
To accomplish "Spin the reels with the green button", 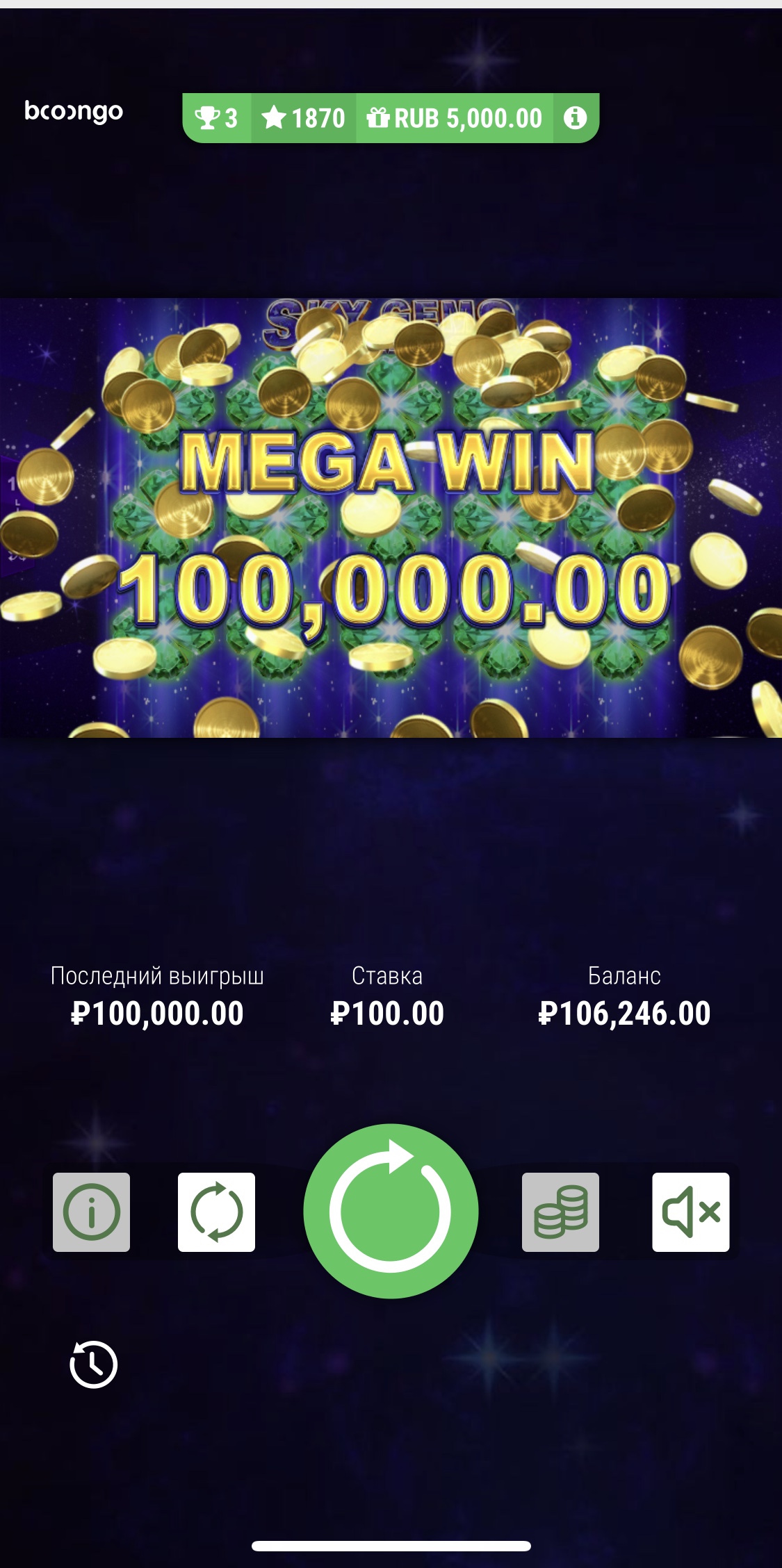I will pyautogui.click(x=391, y=1211).
